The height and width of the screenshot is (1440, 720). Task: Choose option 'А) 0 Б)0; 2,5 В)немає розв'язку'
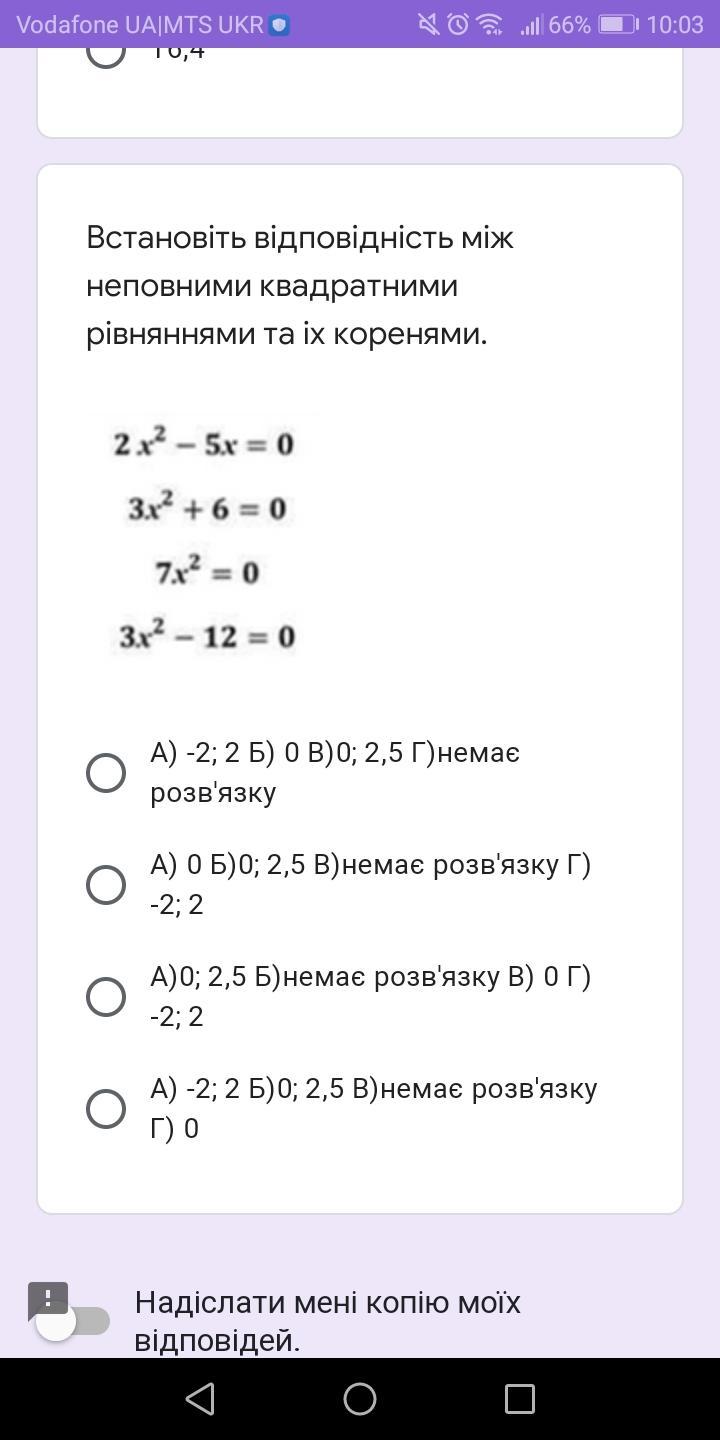[106, 884]
